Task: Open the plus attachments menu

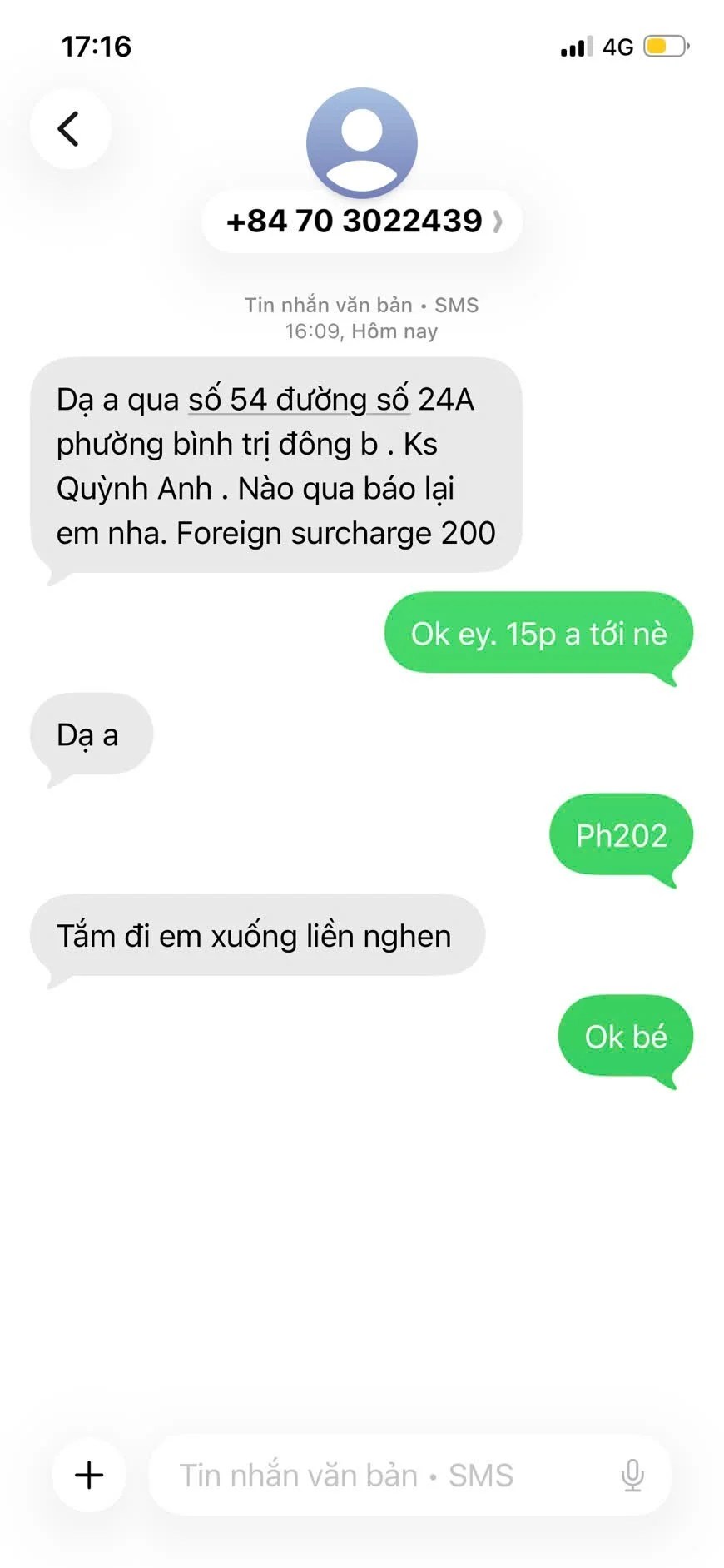Action: [x=89, y=1475]
